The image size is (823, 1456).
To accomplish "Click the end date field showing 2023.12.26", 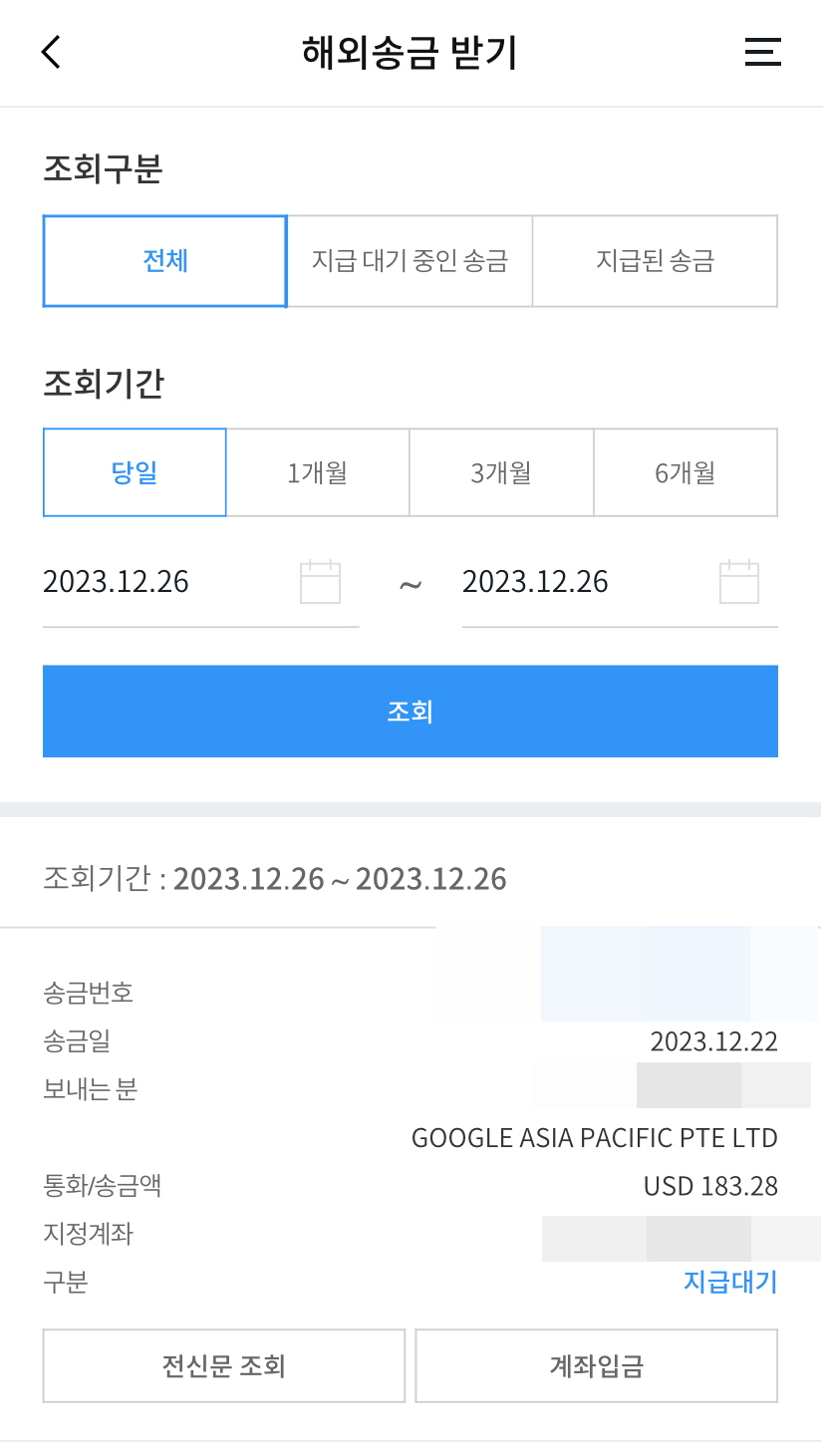I will click(535, 581).
